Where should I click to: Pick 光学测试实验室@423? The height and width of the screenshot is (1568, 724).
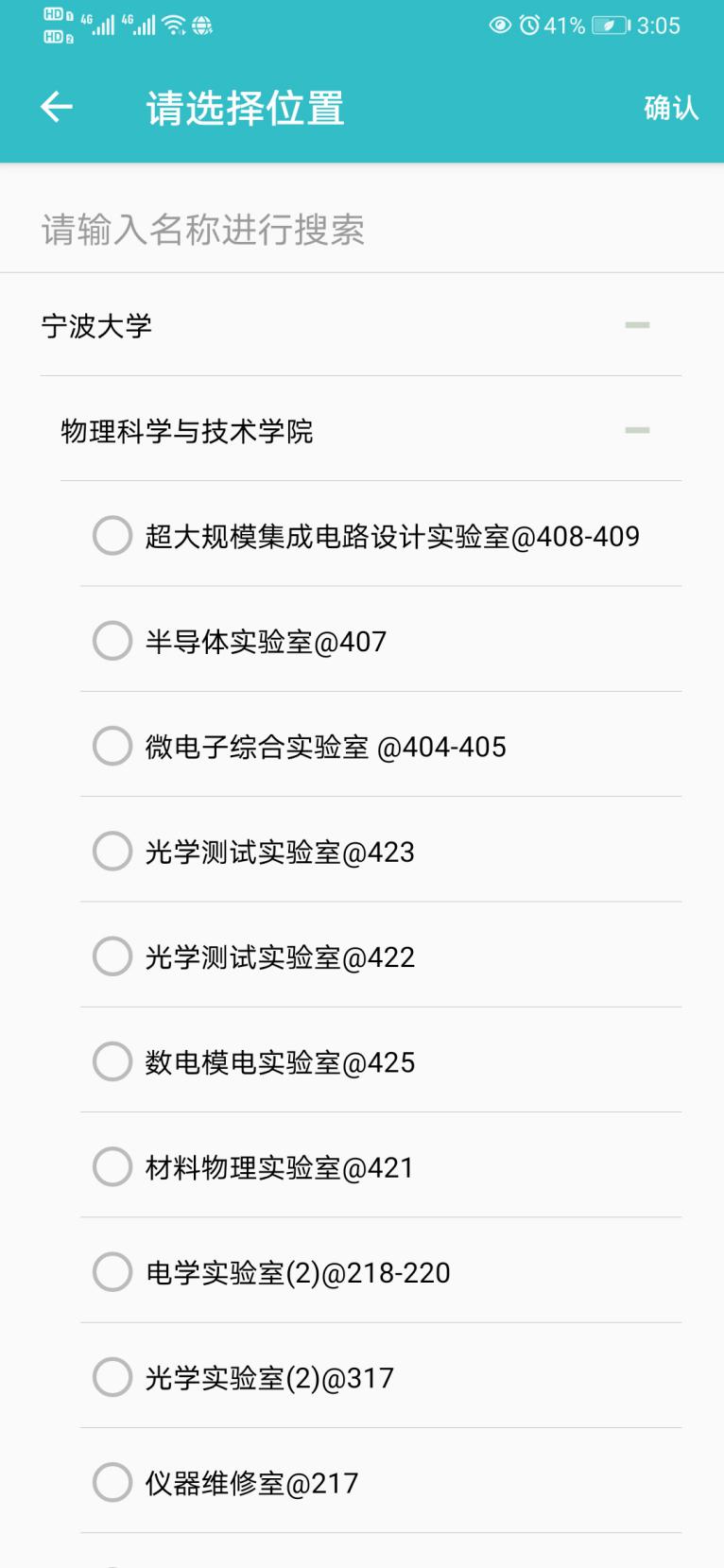(x=112, y=851)
